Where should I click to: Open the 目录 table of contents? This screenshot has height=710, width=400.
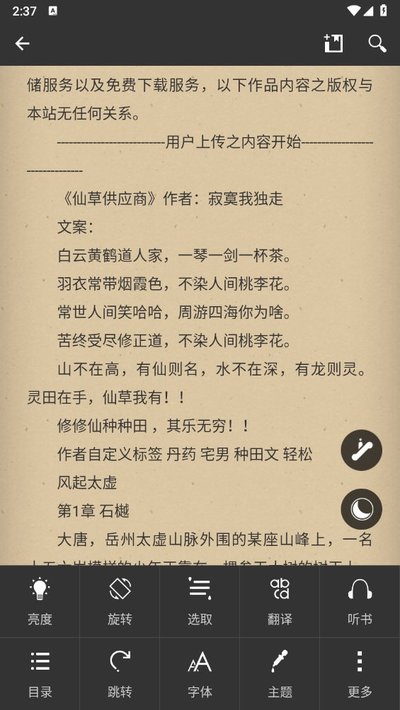coord(40,674)
